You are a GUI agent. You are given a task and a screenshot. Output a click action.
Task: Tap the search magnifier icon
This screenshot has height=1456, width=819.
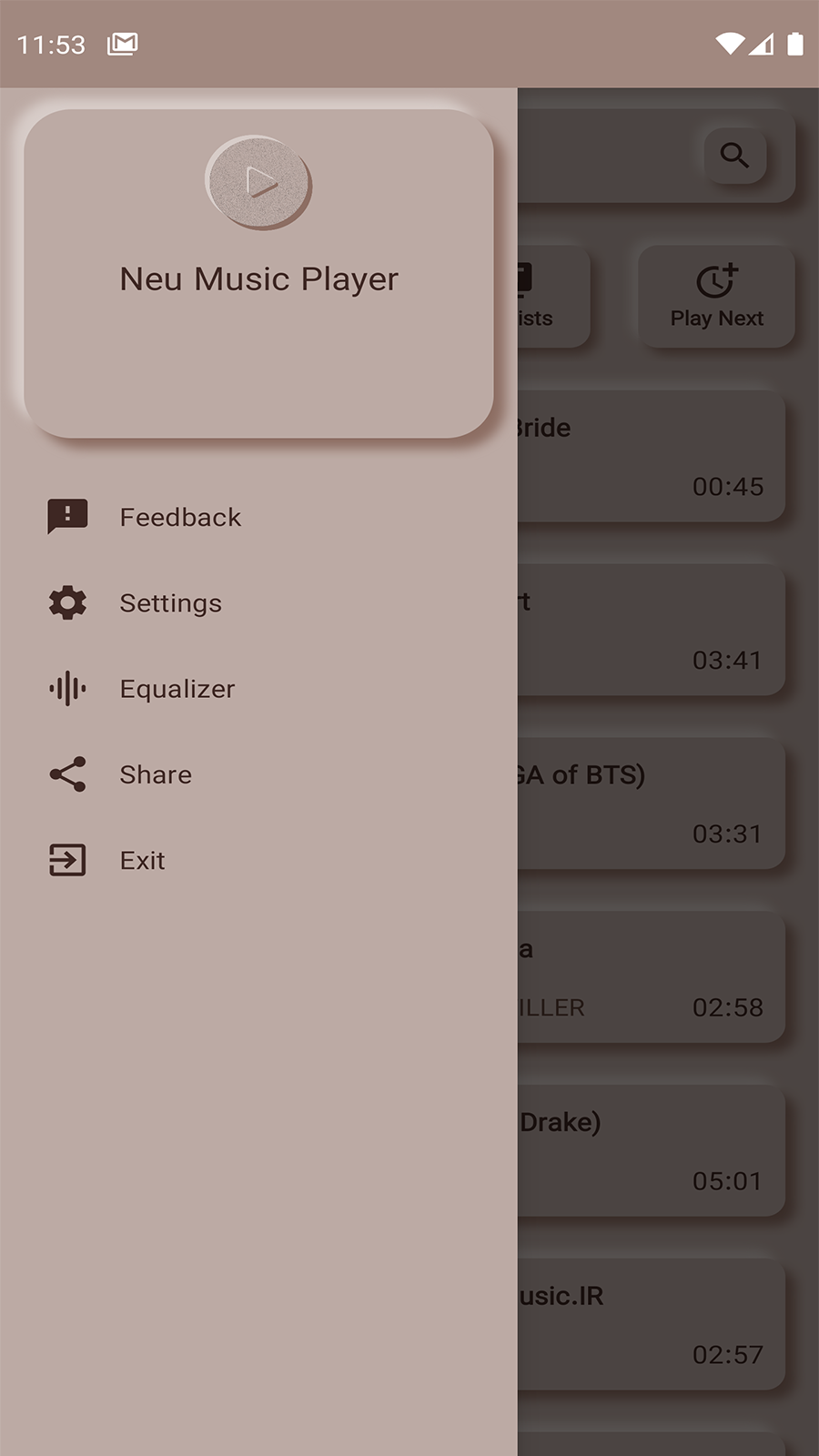(734, 156)
